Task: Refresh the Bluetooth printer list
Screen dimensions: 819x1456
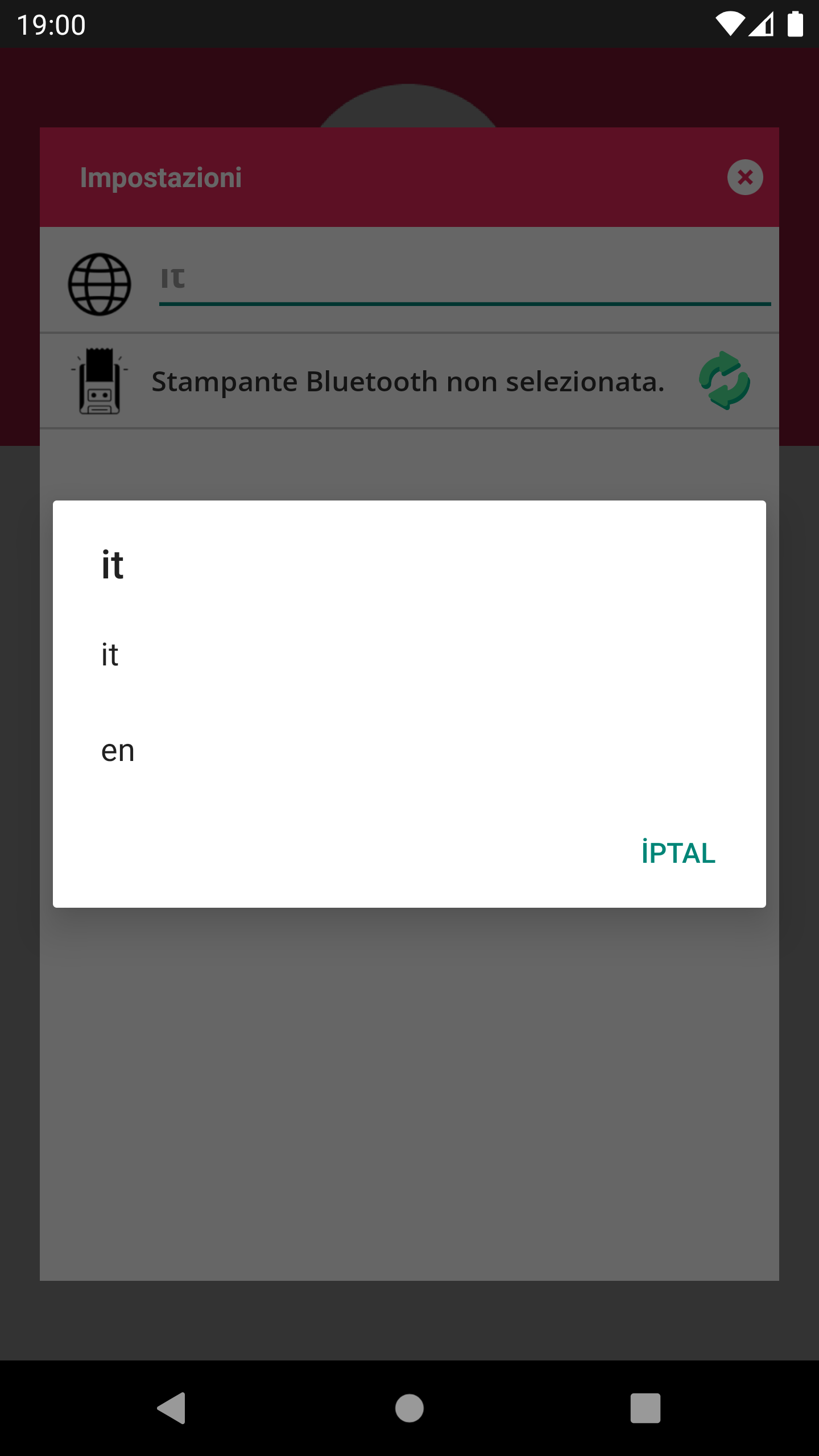Action: click(x=725, y=380)
